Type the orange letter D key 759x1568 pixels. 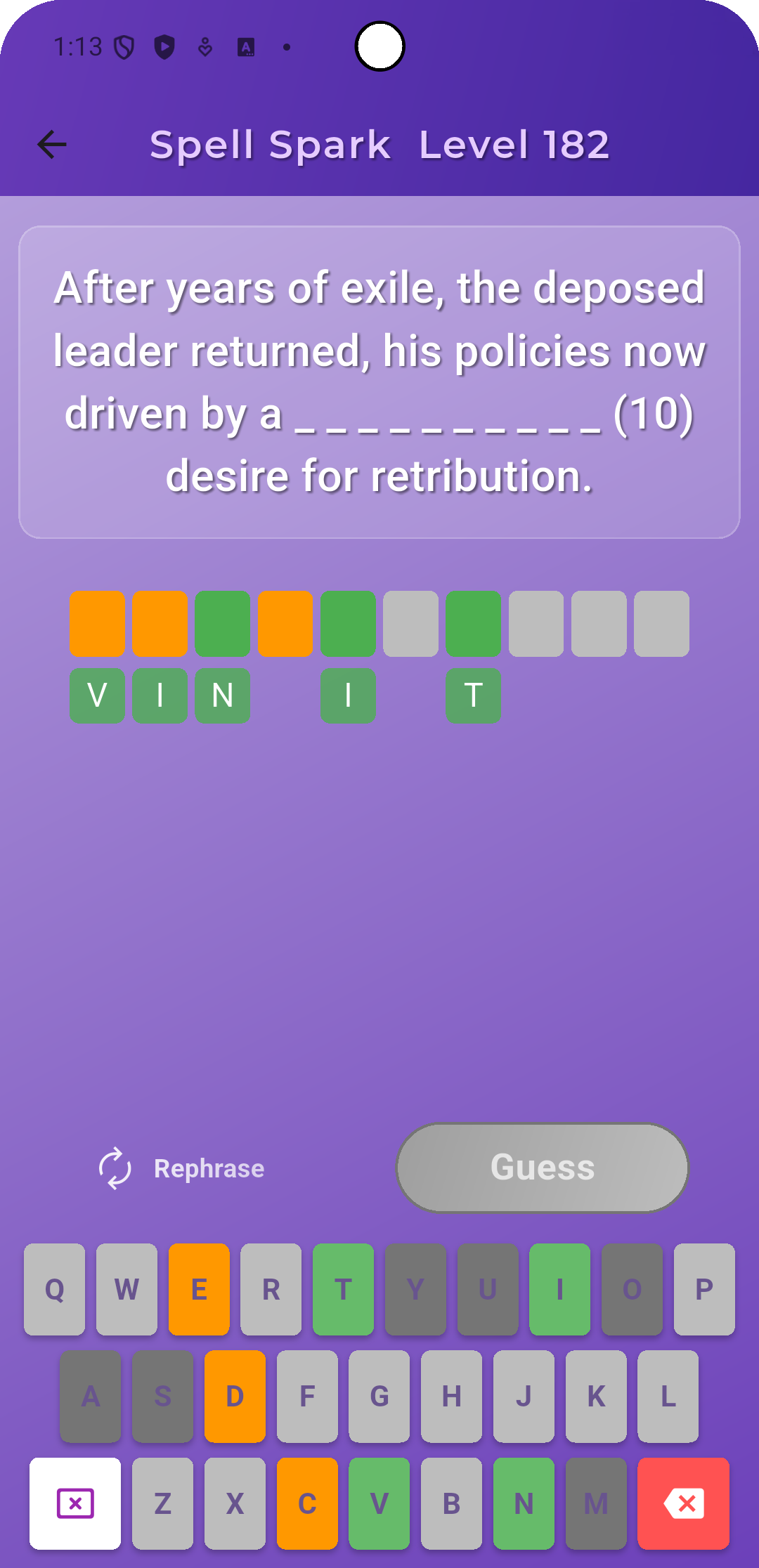[235, 1396]
